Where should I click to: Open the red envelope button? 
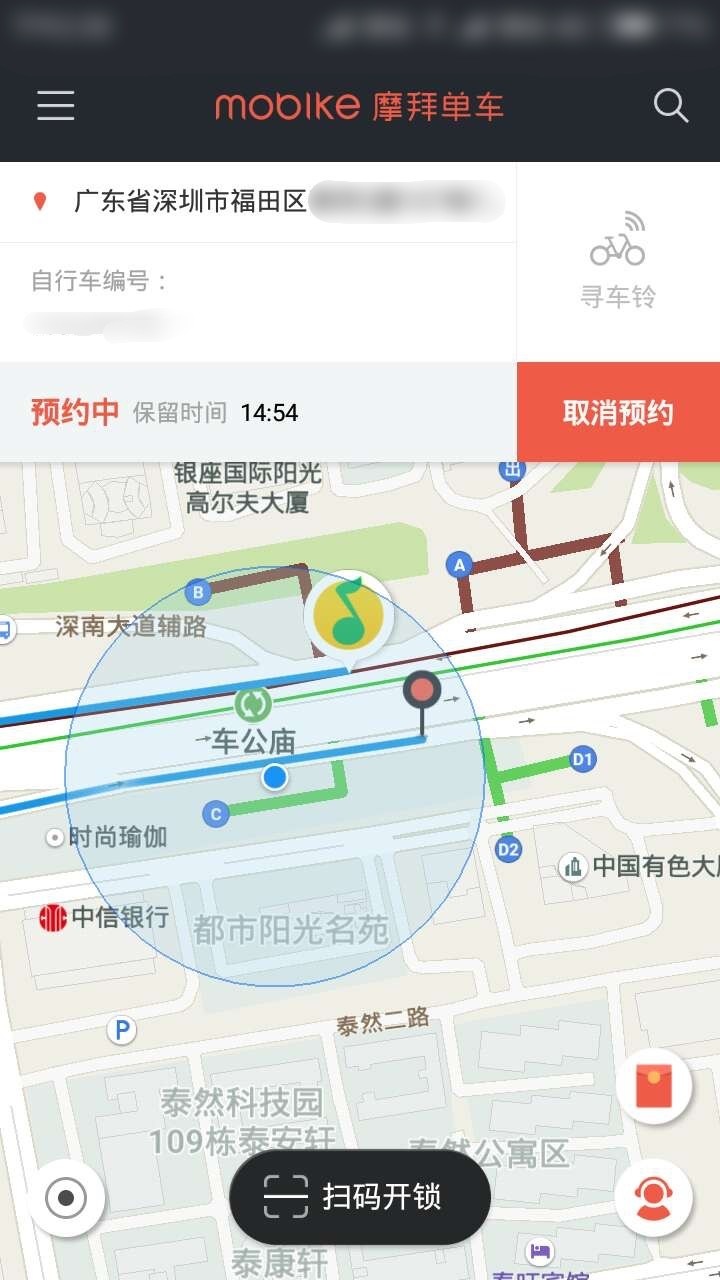654,1087
